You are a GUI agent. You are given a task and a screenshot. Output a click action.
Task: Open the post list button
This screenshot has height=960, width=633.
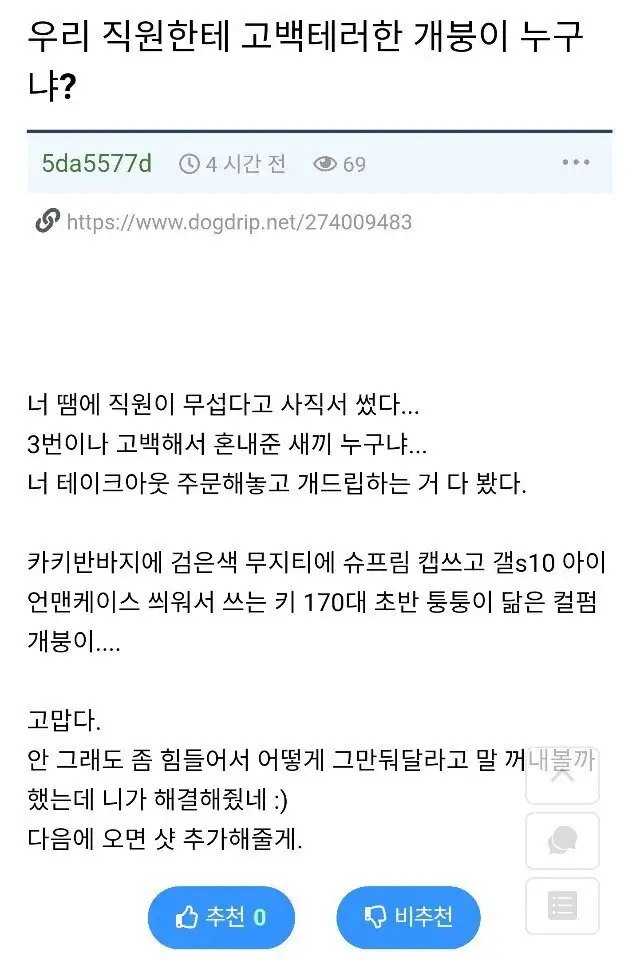[x=562, y=906]
